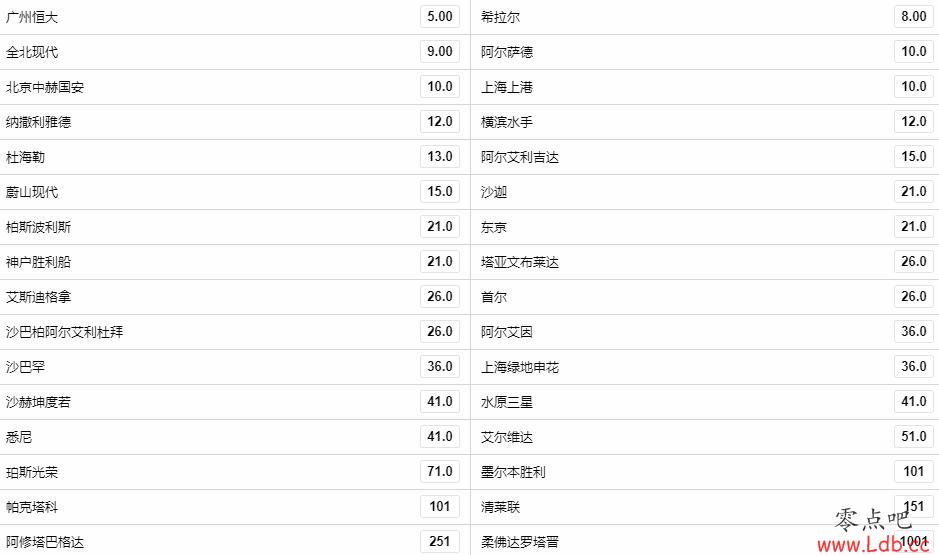939x555 pixels.
Task: Select 帕克塔科 odds of 101
Action: (x=440, y=506)
